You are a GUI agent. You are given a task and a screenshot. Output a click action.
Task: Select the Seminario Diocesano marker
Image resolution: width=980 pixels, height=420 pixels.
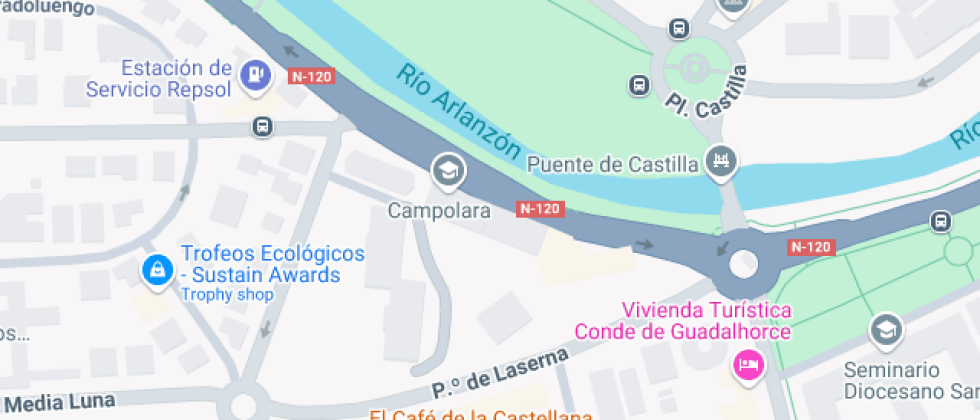(x=886, y=328)
